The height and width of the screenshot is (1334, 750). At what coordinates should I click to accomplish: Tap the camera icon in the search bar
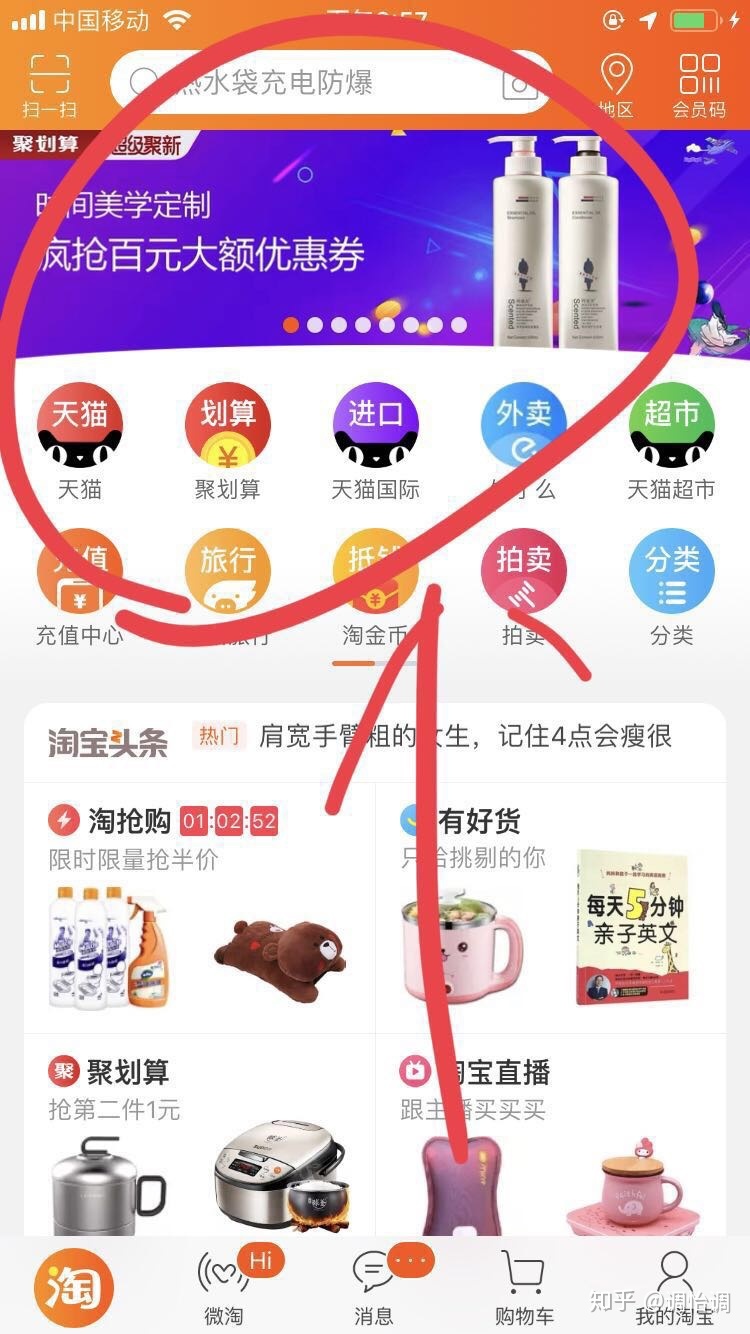pyautogui.click(x=518, y=86)
